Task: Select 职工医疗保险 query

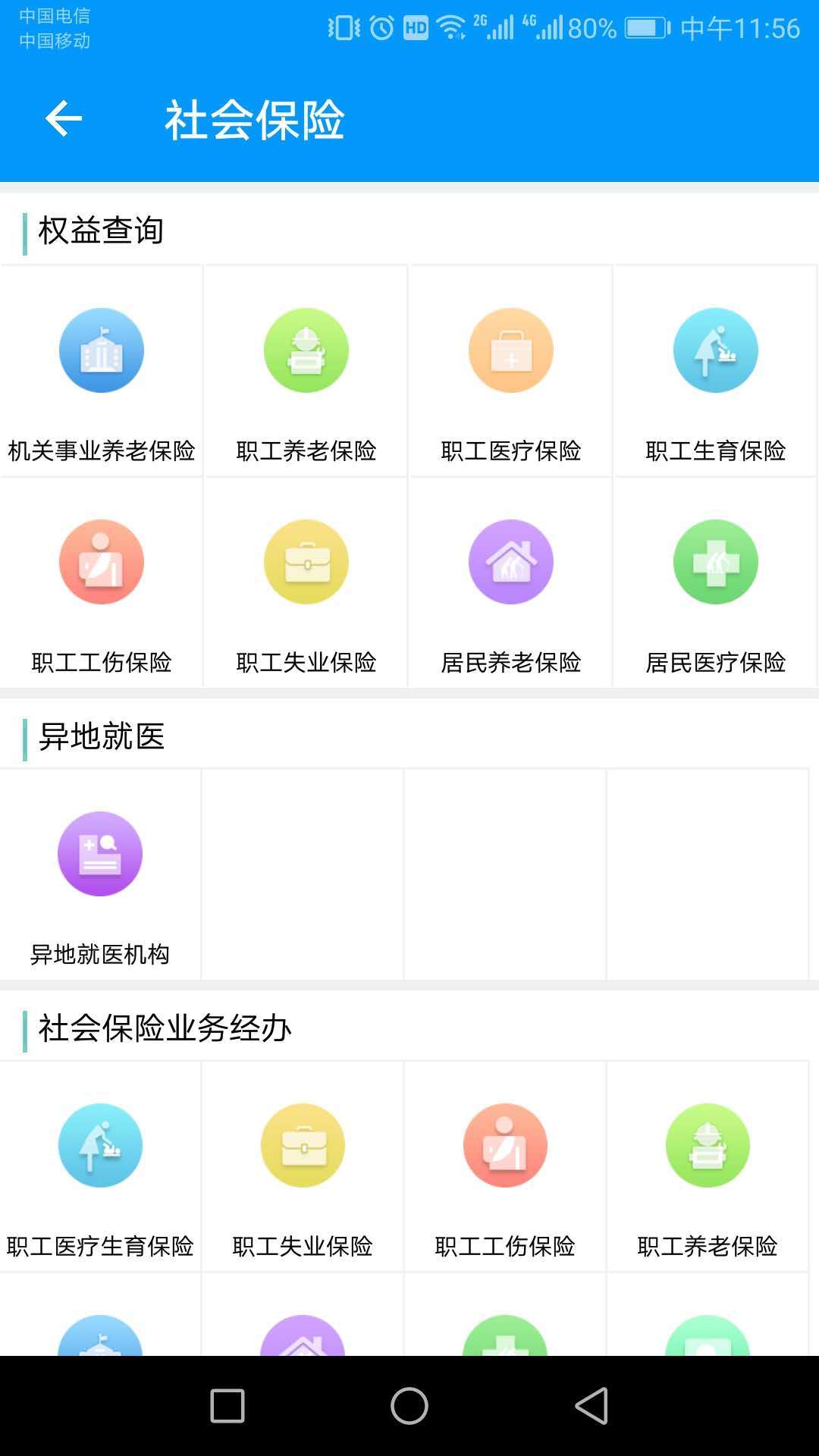Action: pyautogui.click(x=510, y=372)
